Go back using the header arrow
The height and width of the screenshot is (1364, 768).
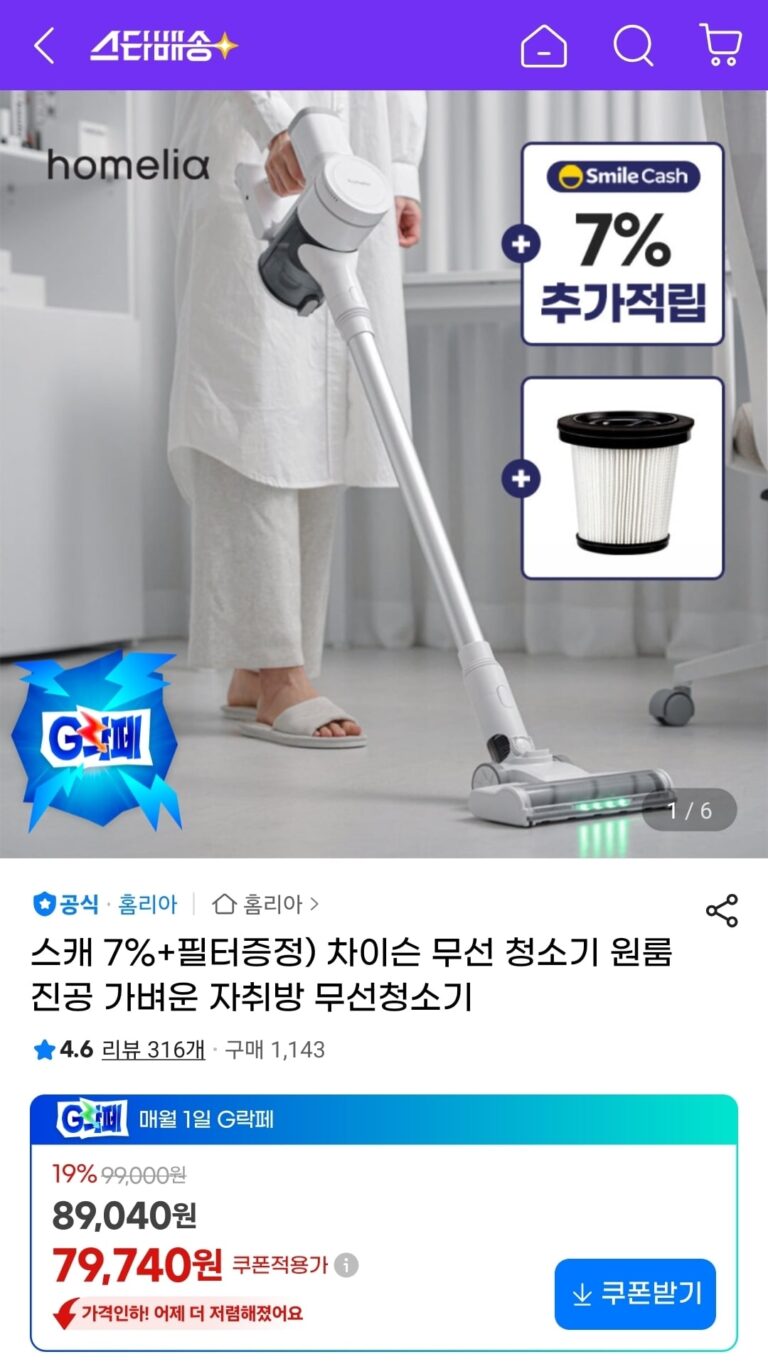[x=44, y=45]
